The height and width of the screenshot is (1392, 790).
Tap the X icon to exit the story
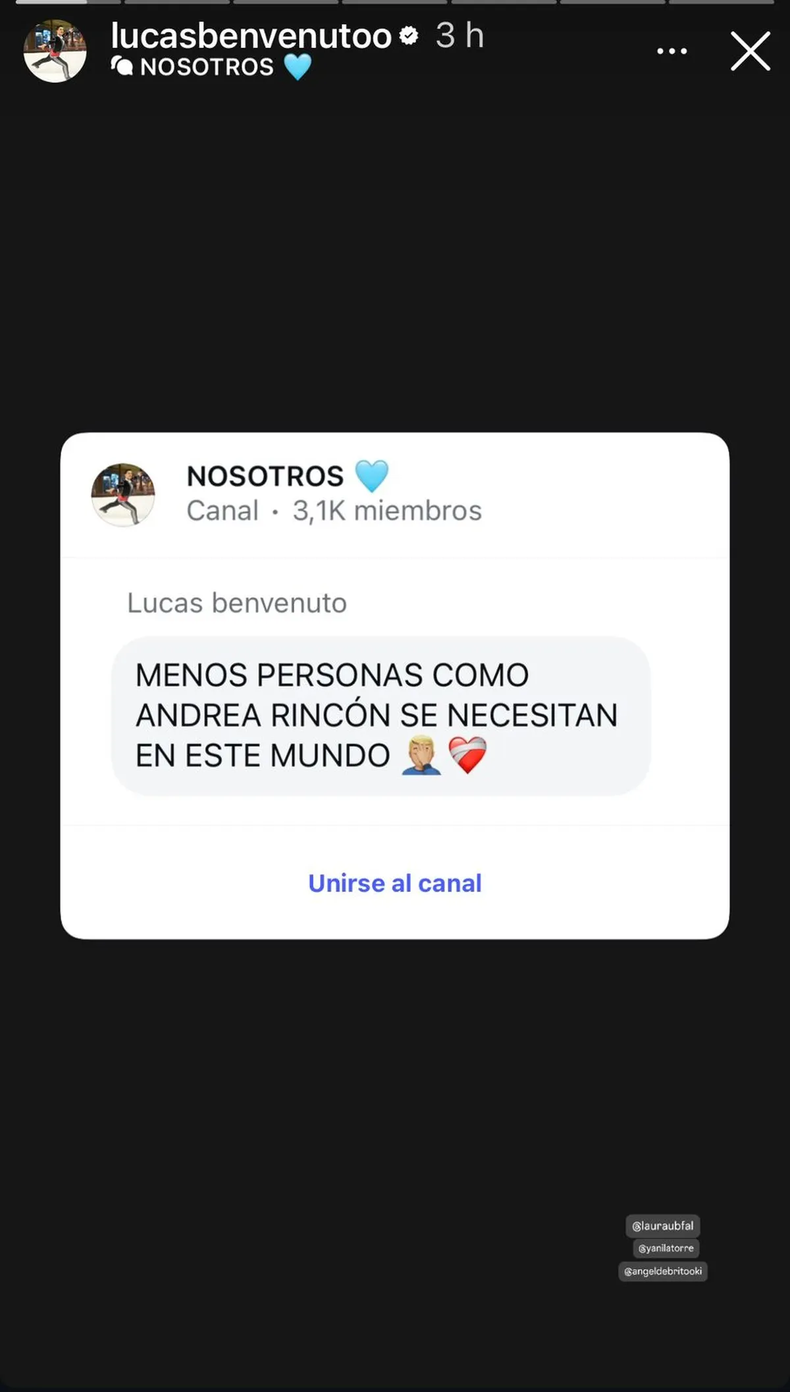750,51
